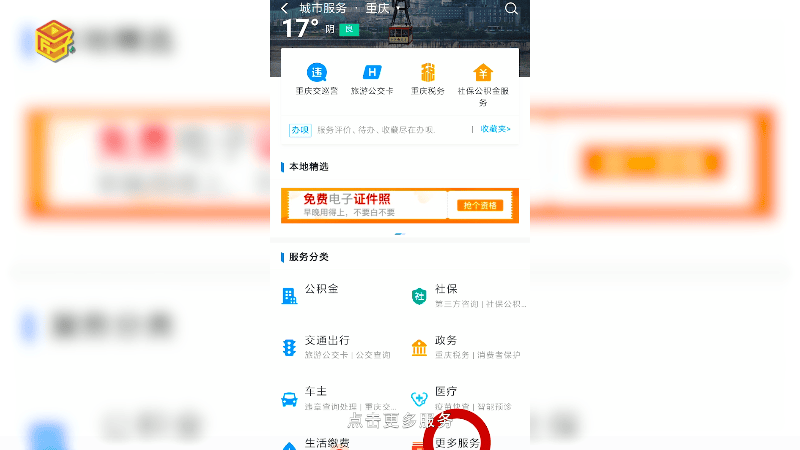Open 重庆交巡警 service
This screenshot has width=800, height=450.
317,79
